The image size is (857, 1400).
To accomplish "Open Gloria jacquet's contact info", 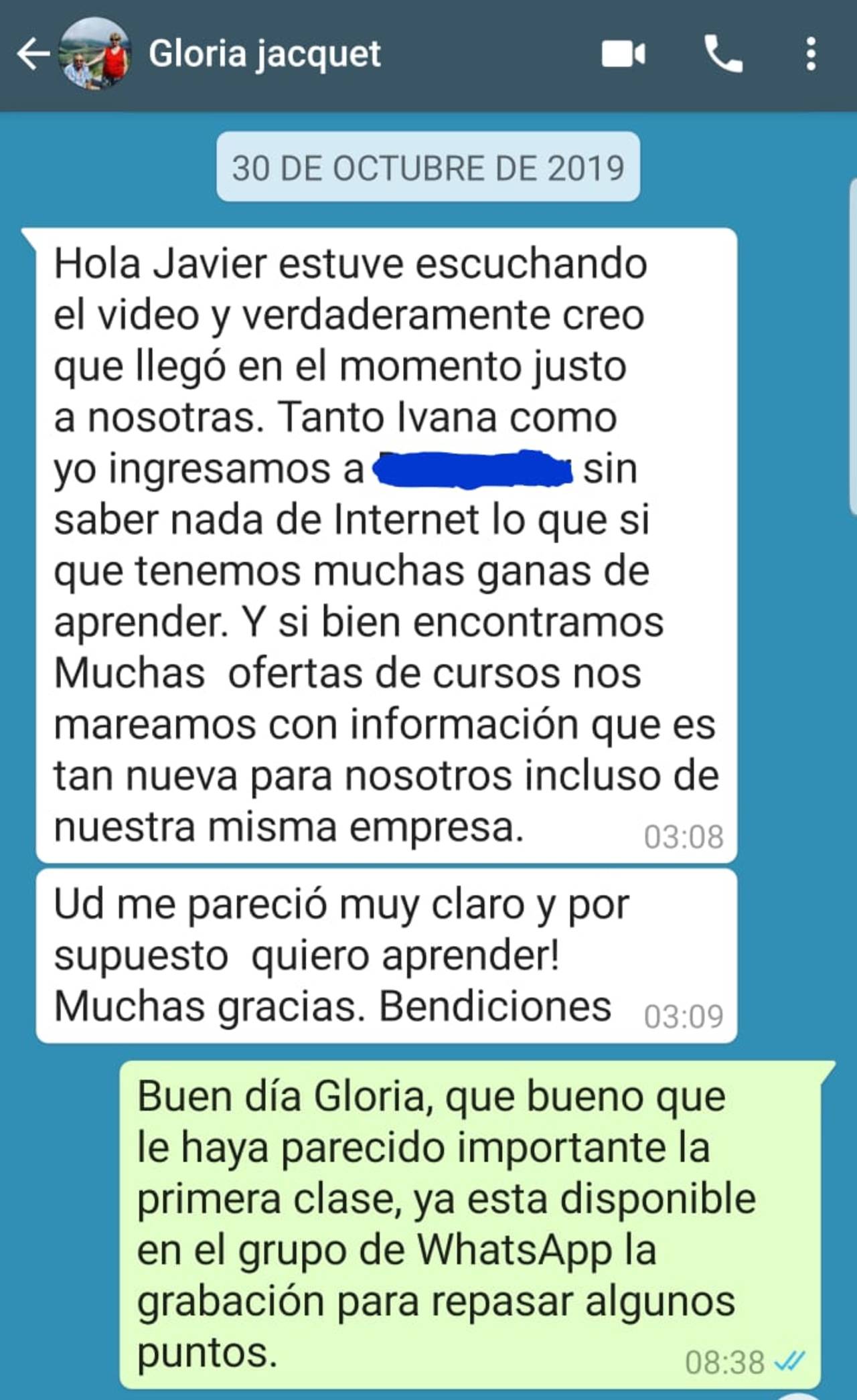I will [264, 54].
